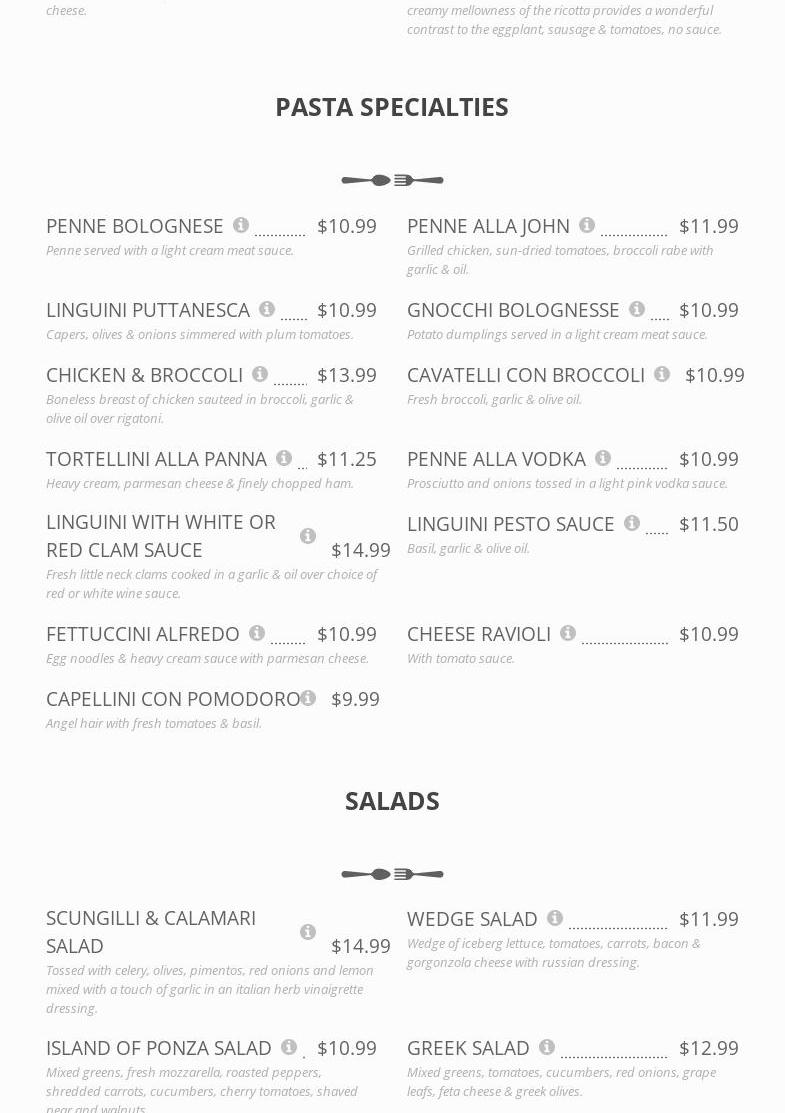View Penne Alla Vodka info

coord(603,458)
